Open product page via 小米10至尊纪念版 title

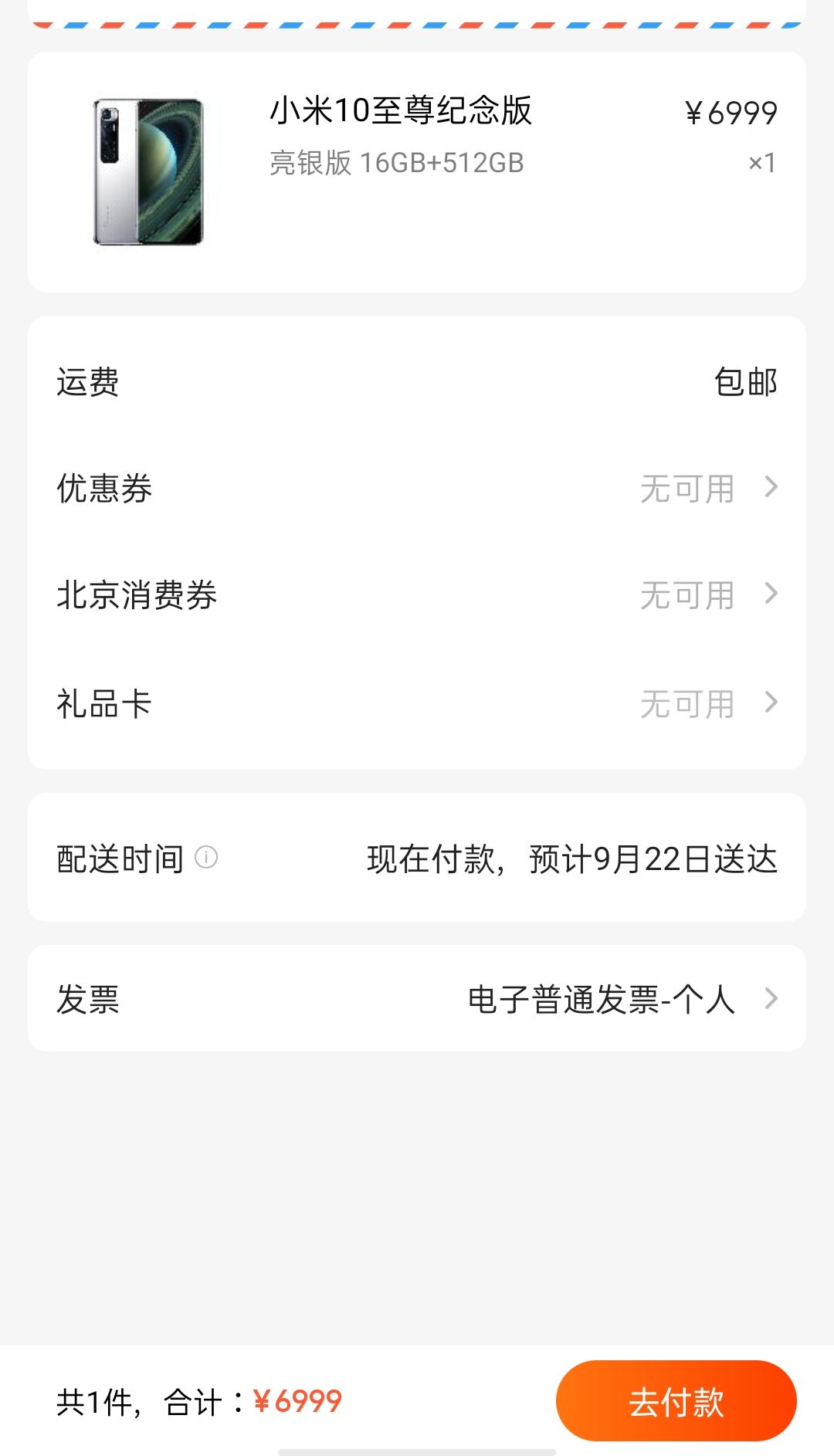coord(402,112)
